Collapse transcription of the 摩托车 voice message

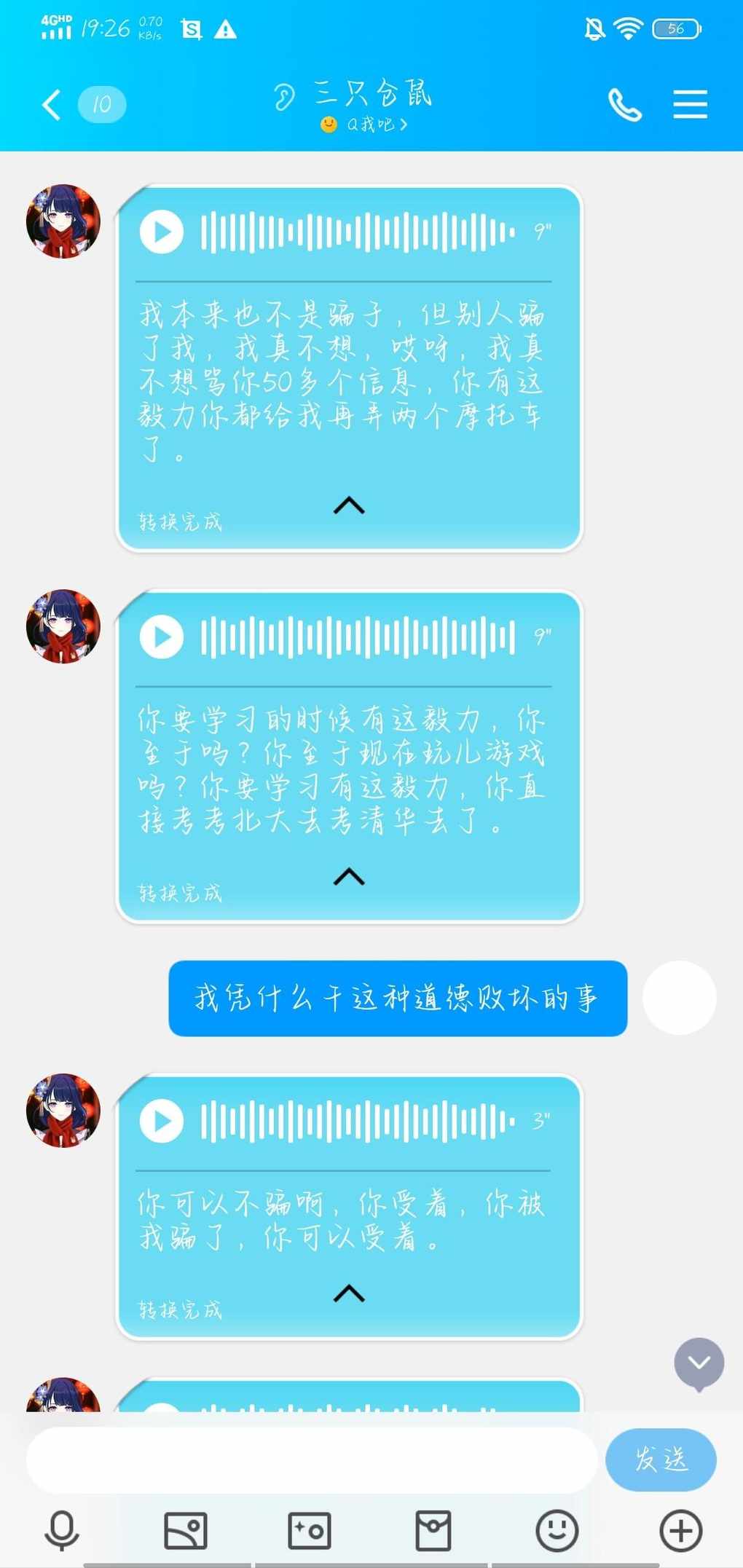click(x=349, y=505)
